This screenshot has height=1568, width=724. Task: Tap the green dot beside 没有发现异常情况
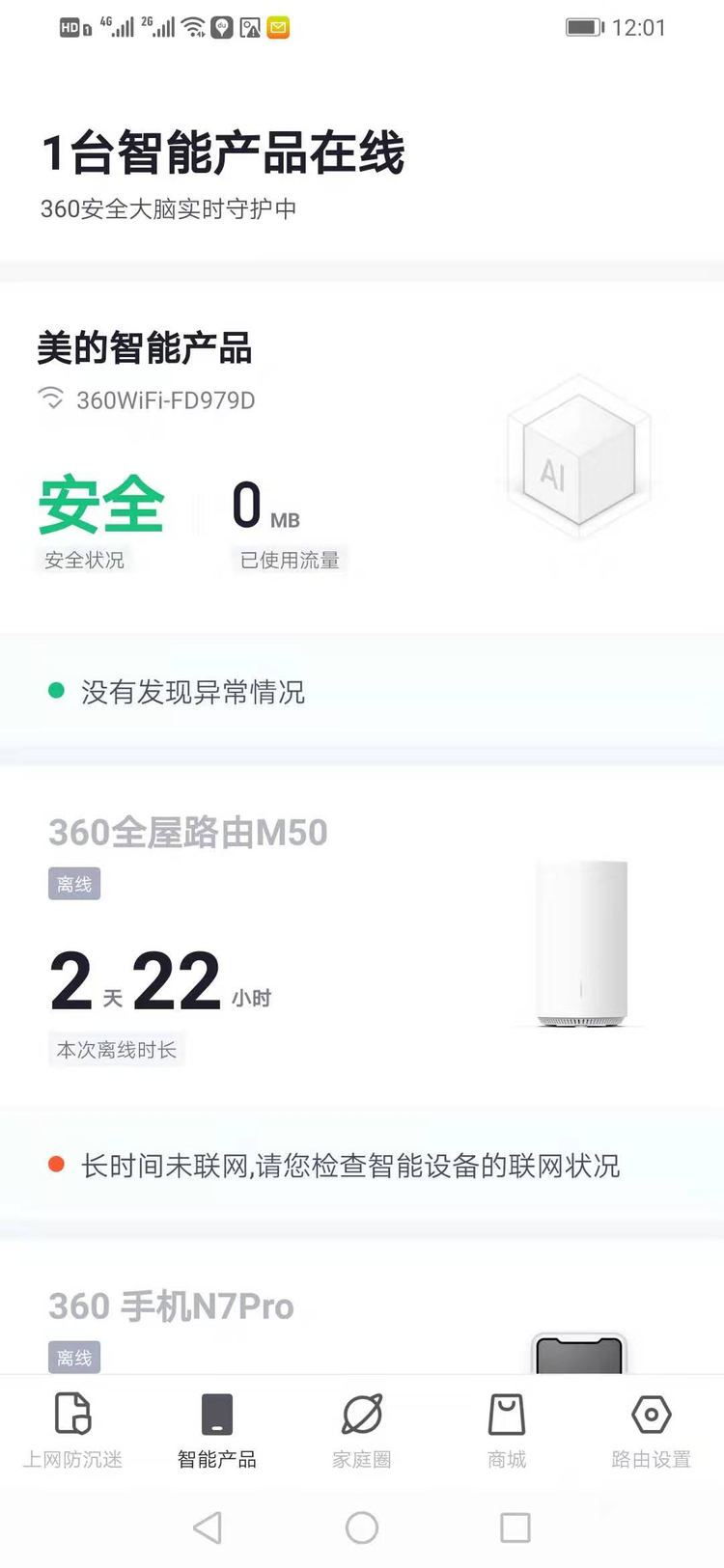click(55, 692)
